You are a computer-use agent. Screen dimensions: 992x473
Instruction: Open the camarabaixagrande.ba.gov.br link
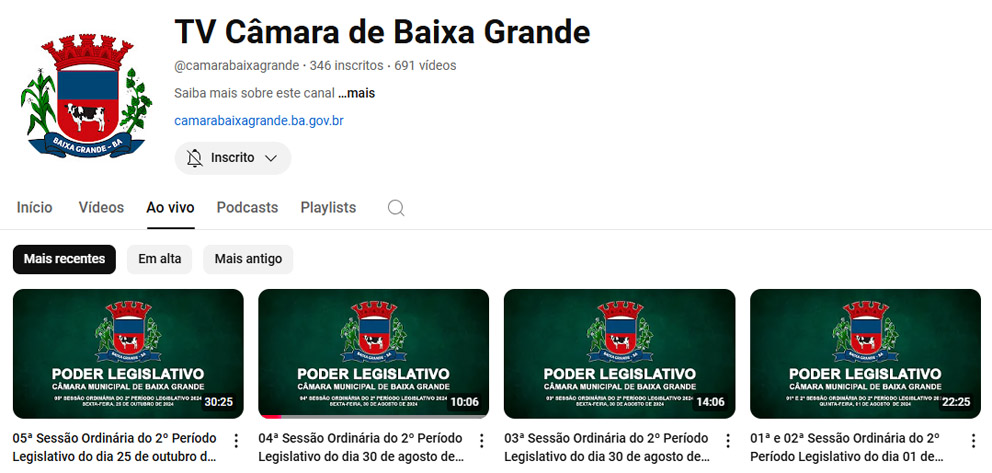259,121
